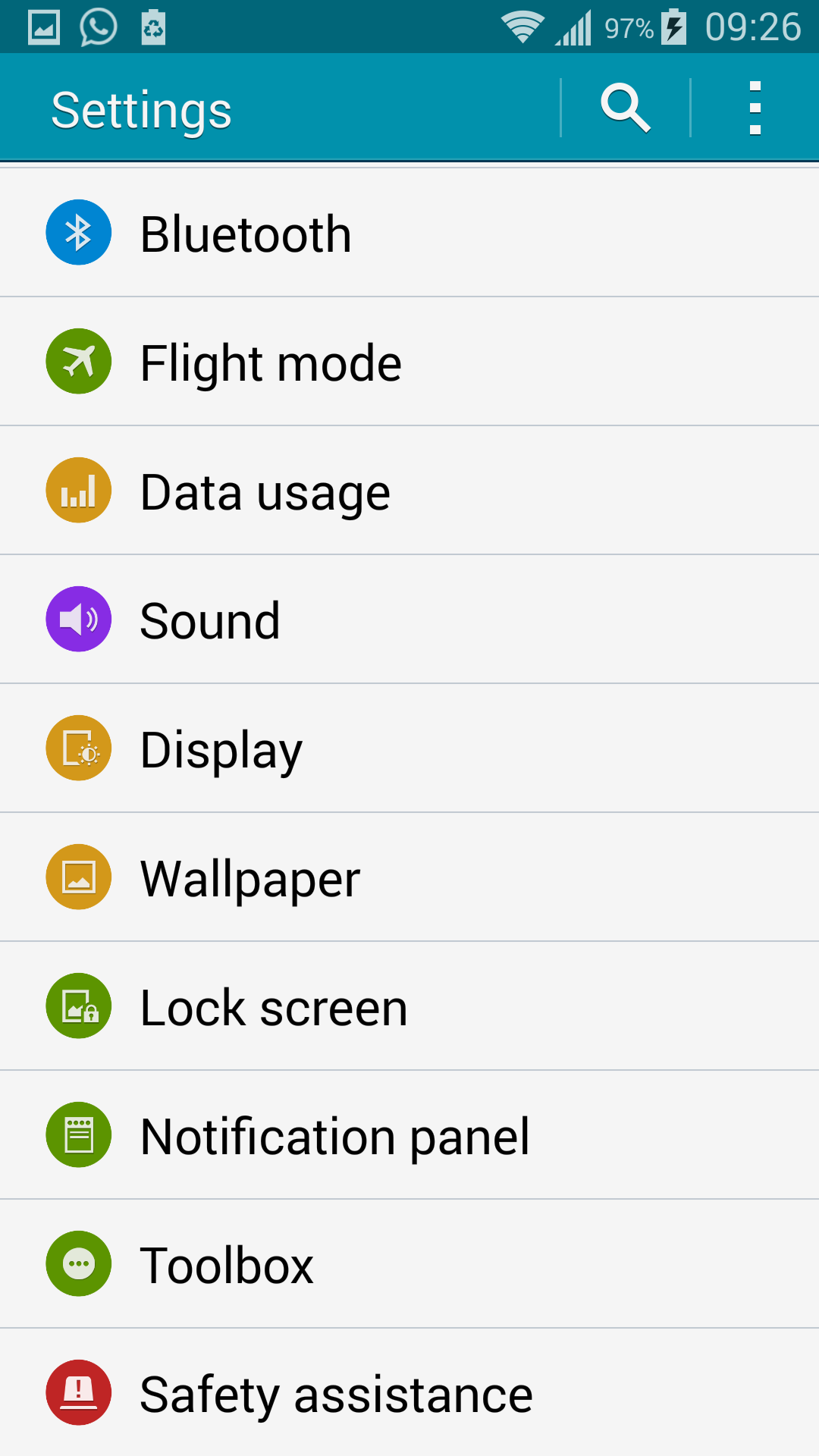
Task: Open Safety assistance
Action: point(409,1392)
